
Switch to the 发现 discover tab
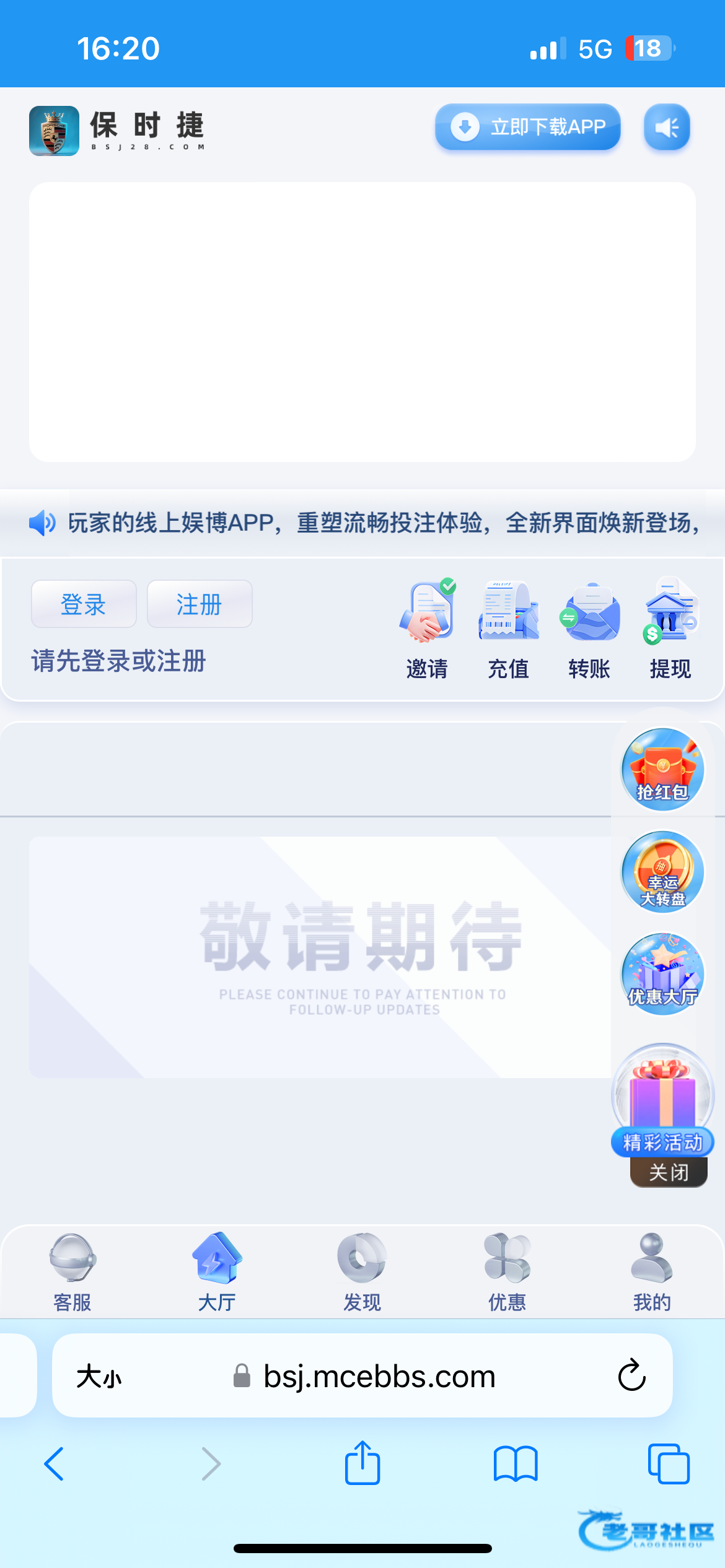point(362,1272)
